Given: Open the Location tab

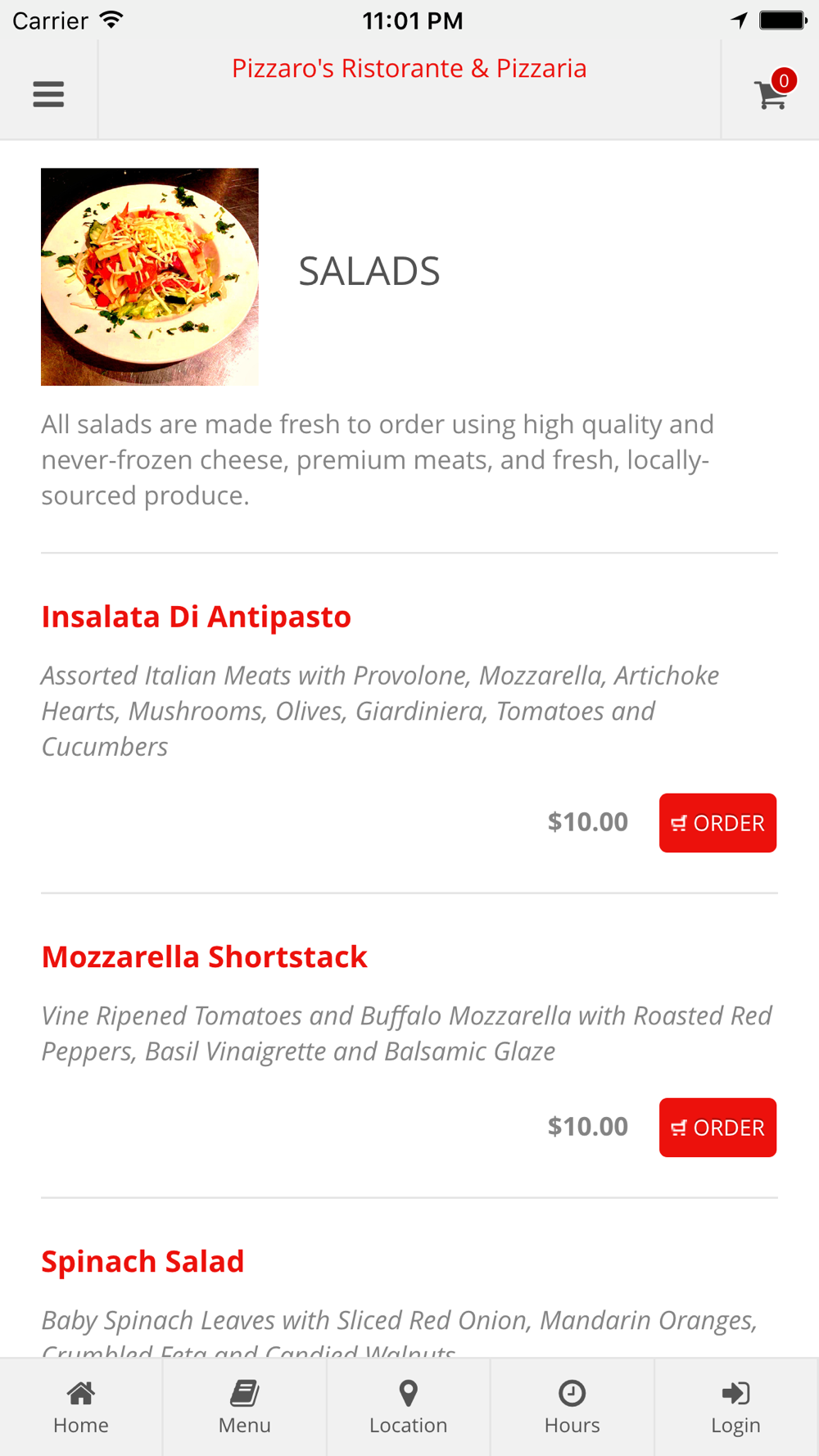Looking at the screenshot, I should click(409, 1407).
